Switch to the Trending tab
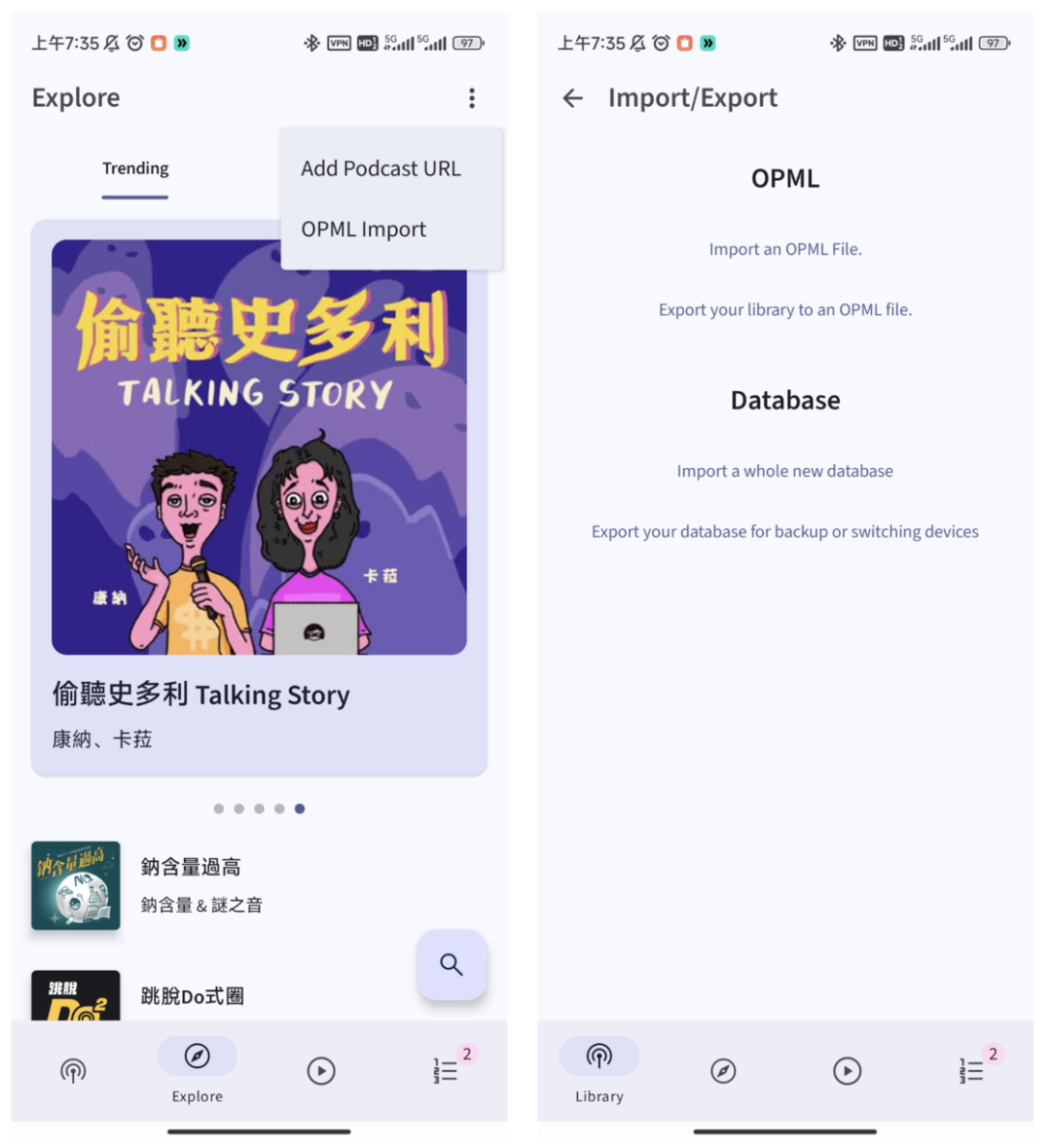 point(135,168)
